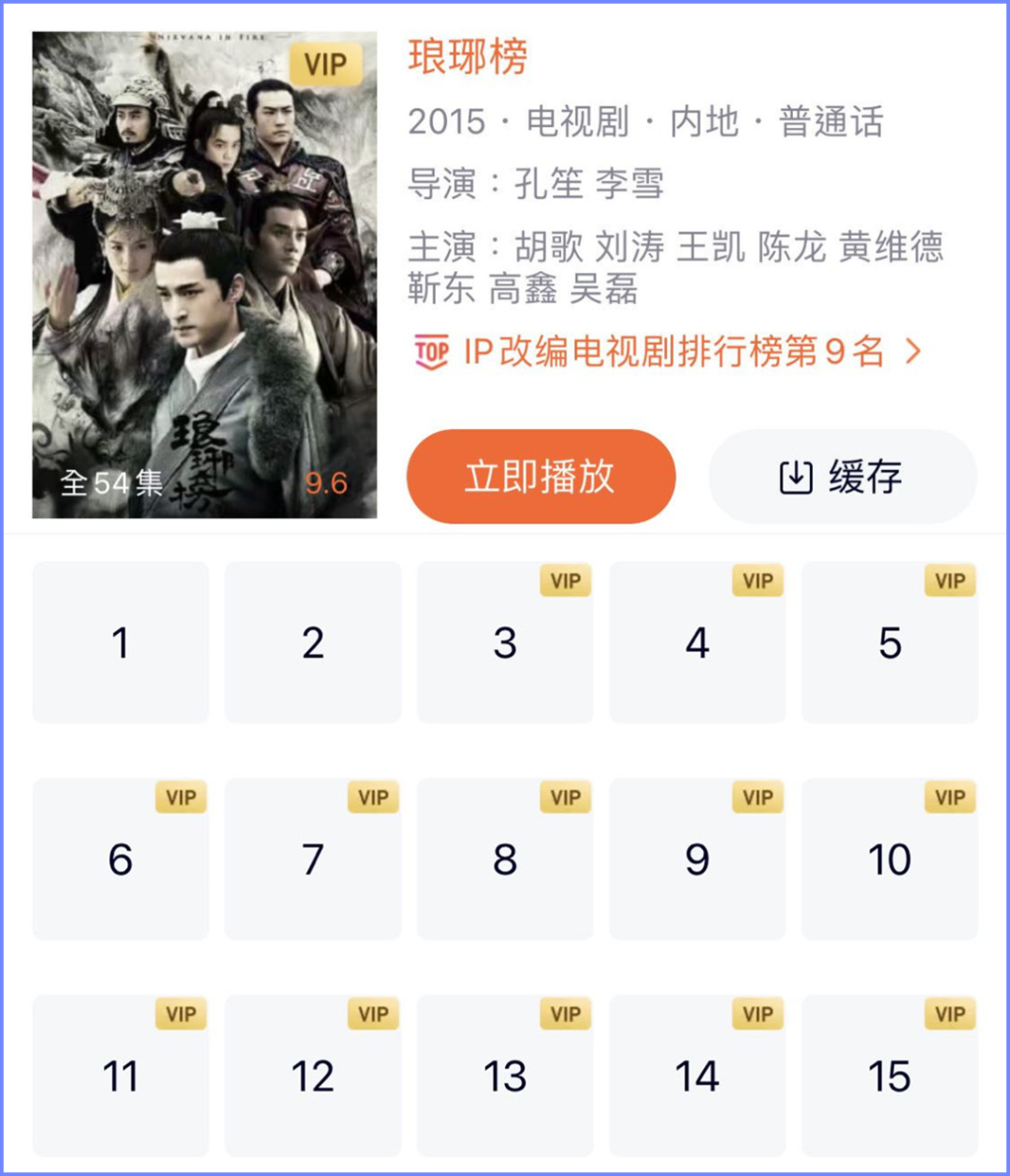
Task: Tap the 立即播放 button
Action: (x=541, y=477)
